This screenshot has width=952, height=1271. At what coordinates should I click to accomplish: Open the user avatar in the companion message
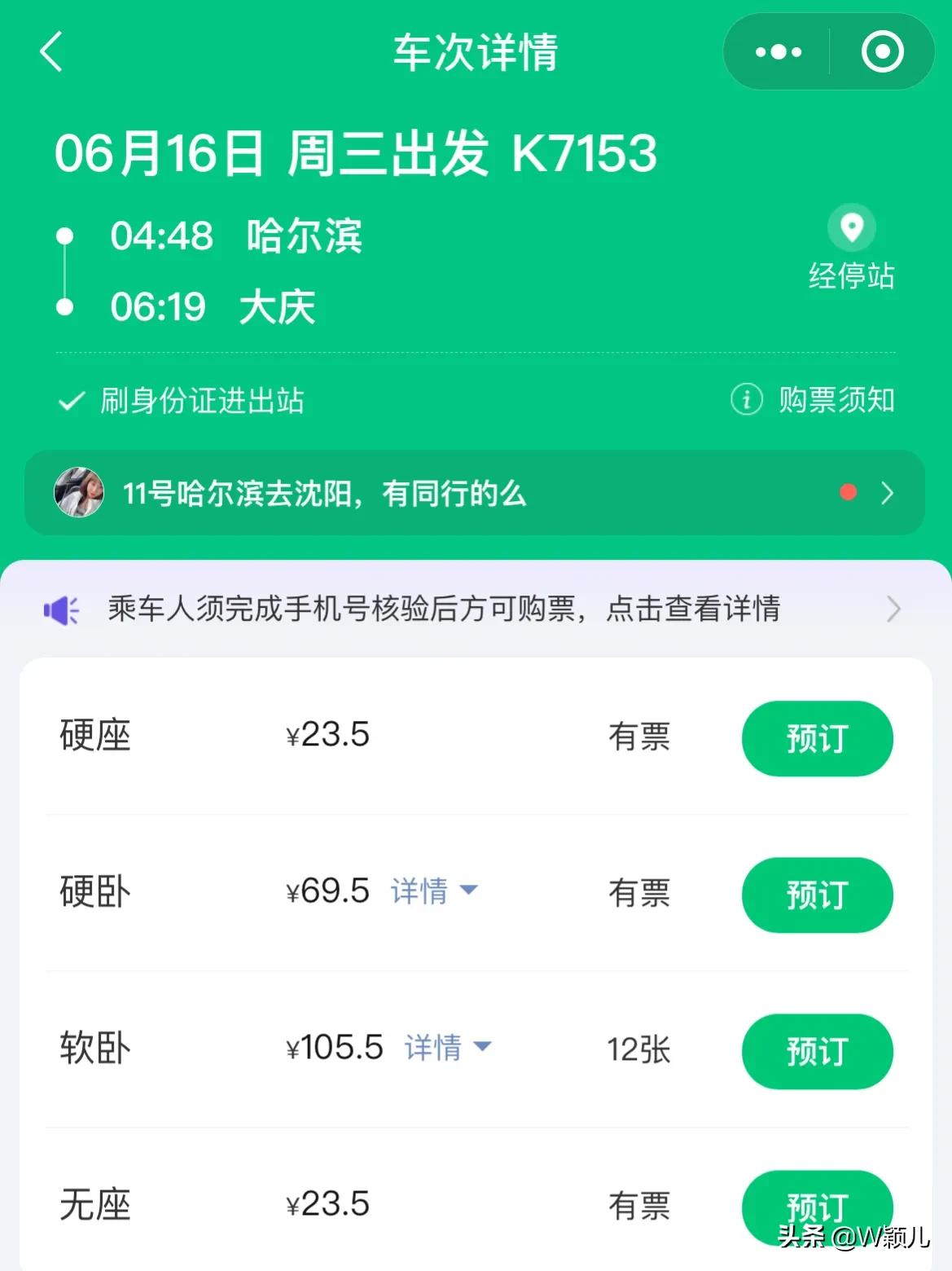[x=81, y=494]
